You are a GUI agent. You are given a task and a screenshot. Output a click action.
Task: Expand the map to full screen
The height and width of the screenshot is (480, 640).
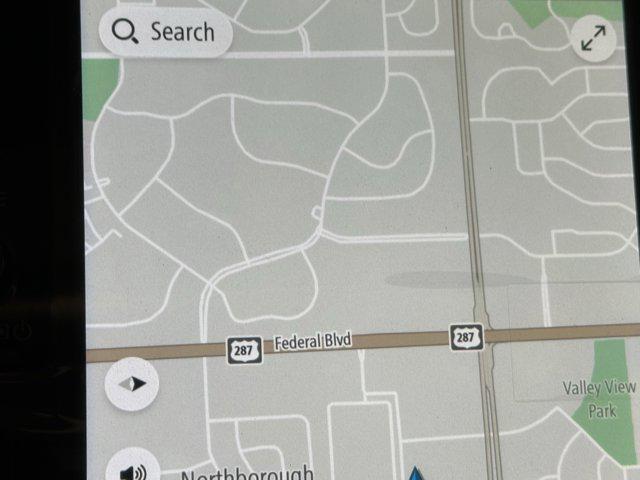[x=593, y=39]
